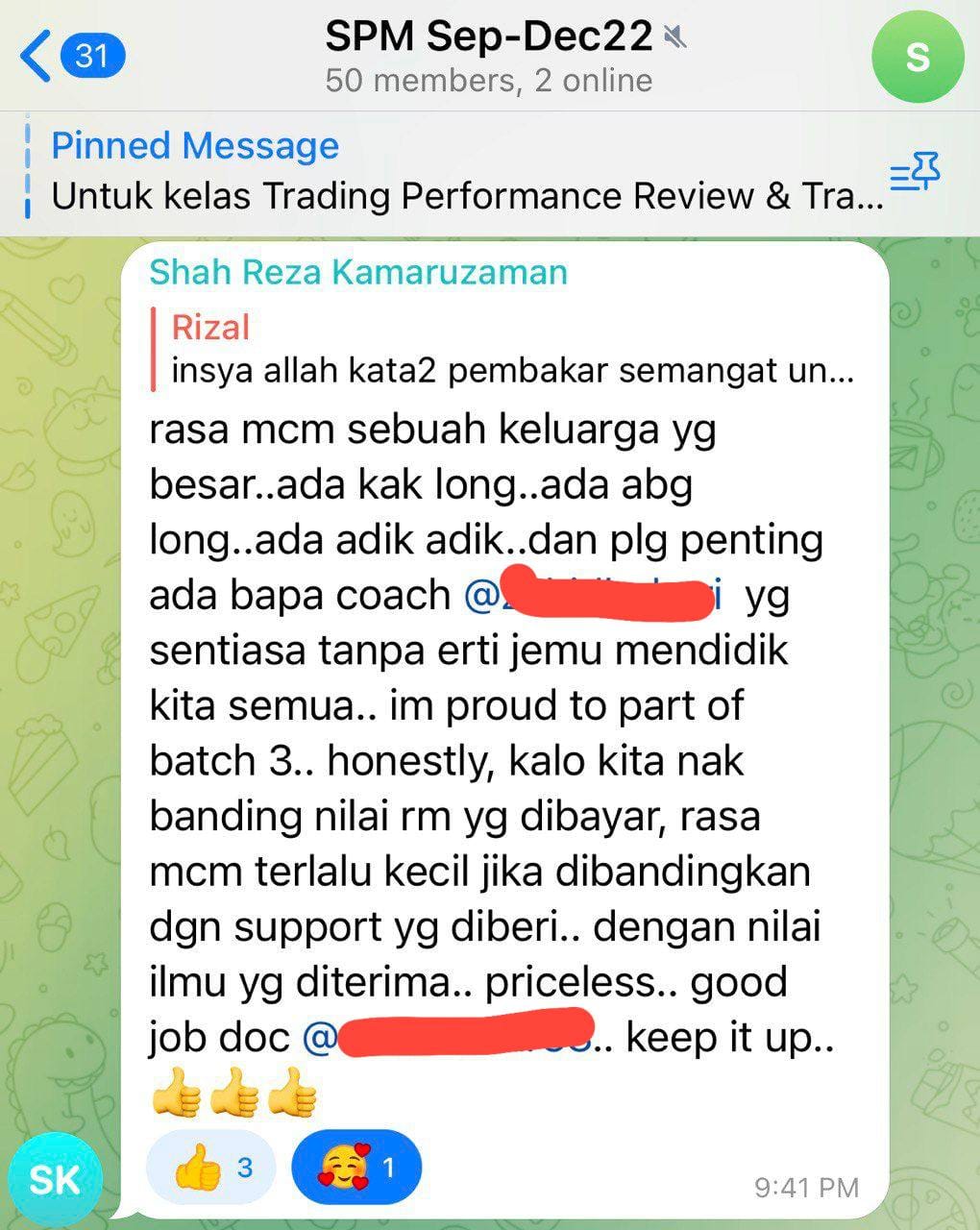
Task: Open SPM Sep-Dec22 group info header
Action: click(490, 56)
